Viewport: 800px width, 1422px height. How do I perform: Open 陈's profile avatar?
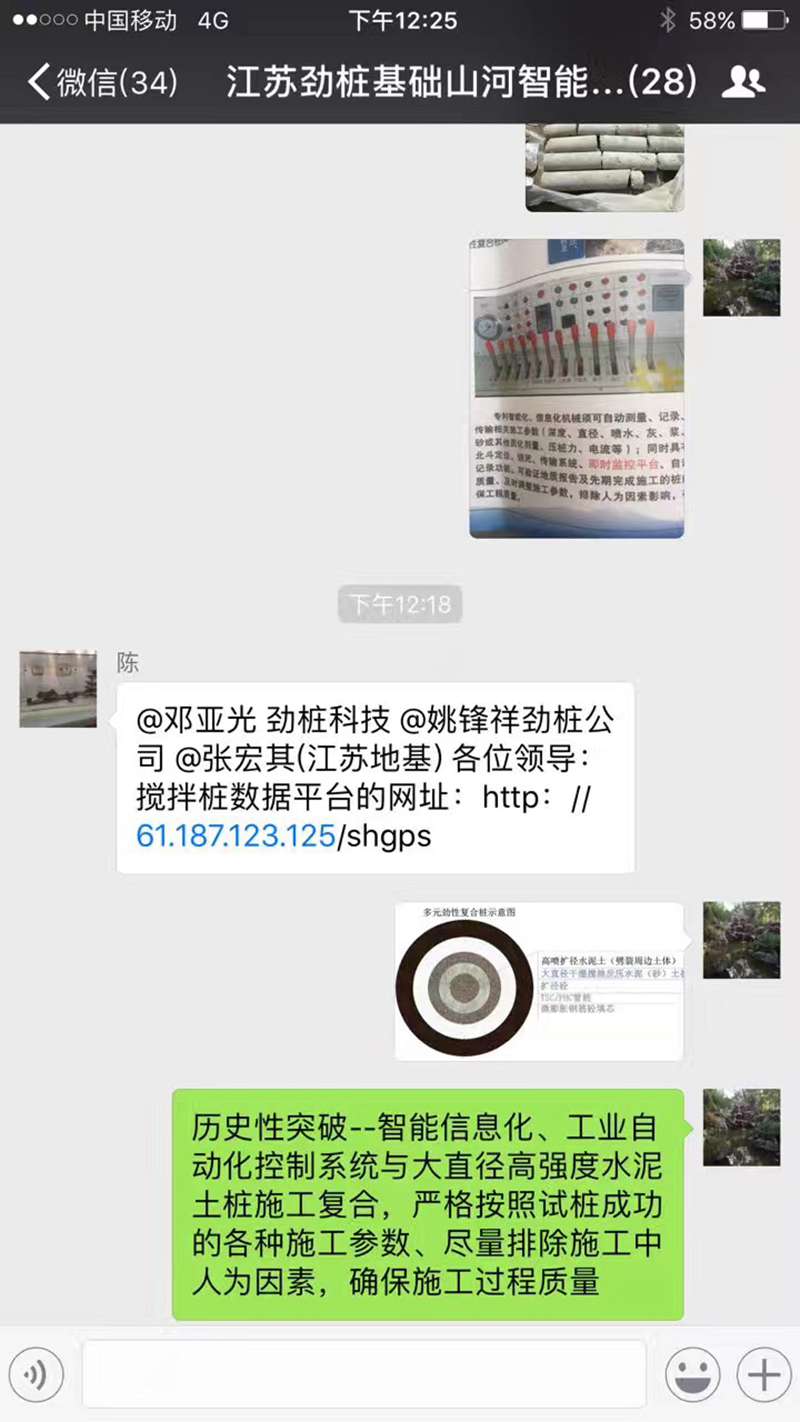click(58, 689)
